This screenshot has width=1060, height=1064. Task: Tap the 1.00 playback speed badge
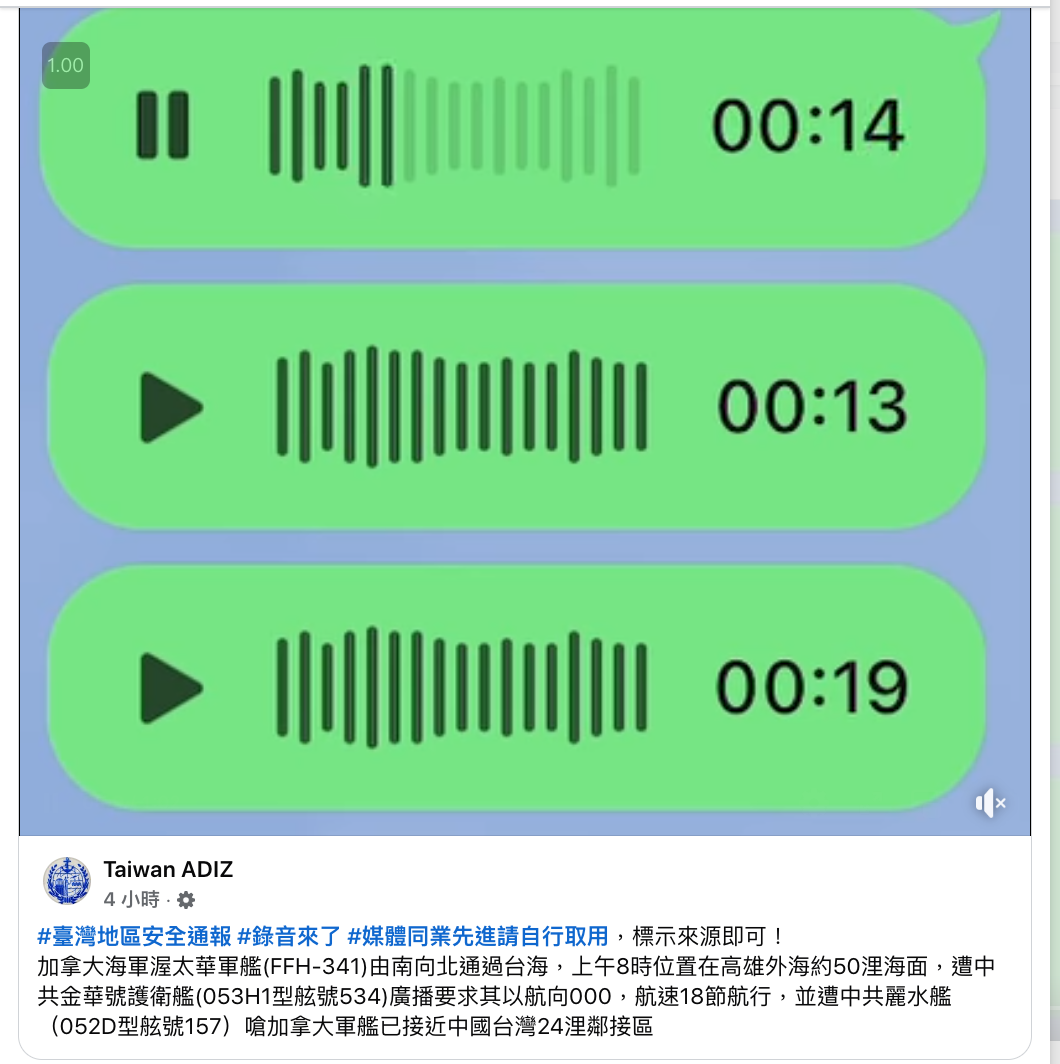tap(66, 66)
